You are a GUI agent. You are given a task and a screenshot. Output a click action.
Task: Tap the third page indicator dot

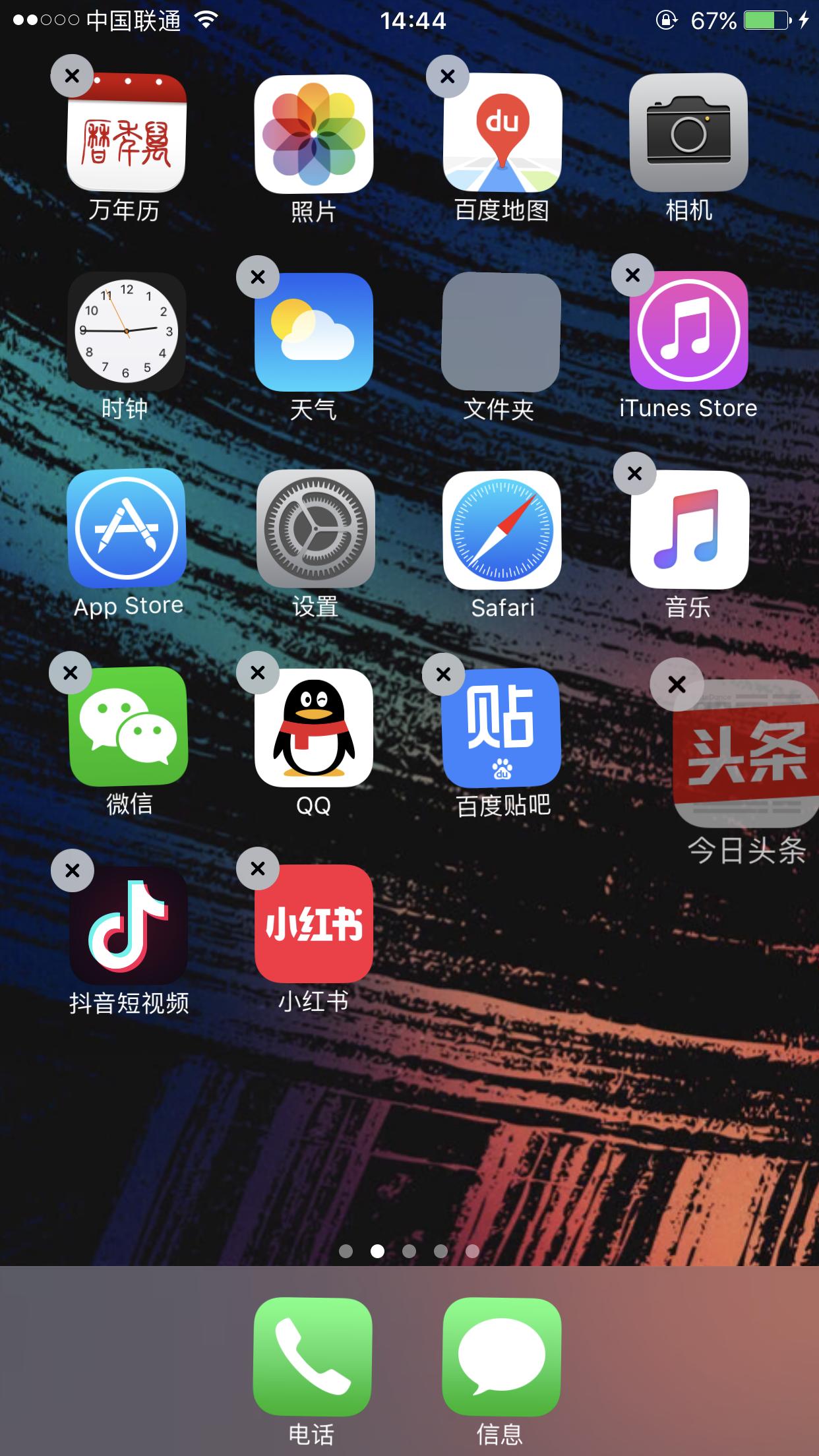point(409,1252)
